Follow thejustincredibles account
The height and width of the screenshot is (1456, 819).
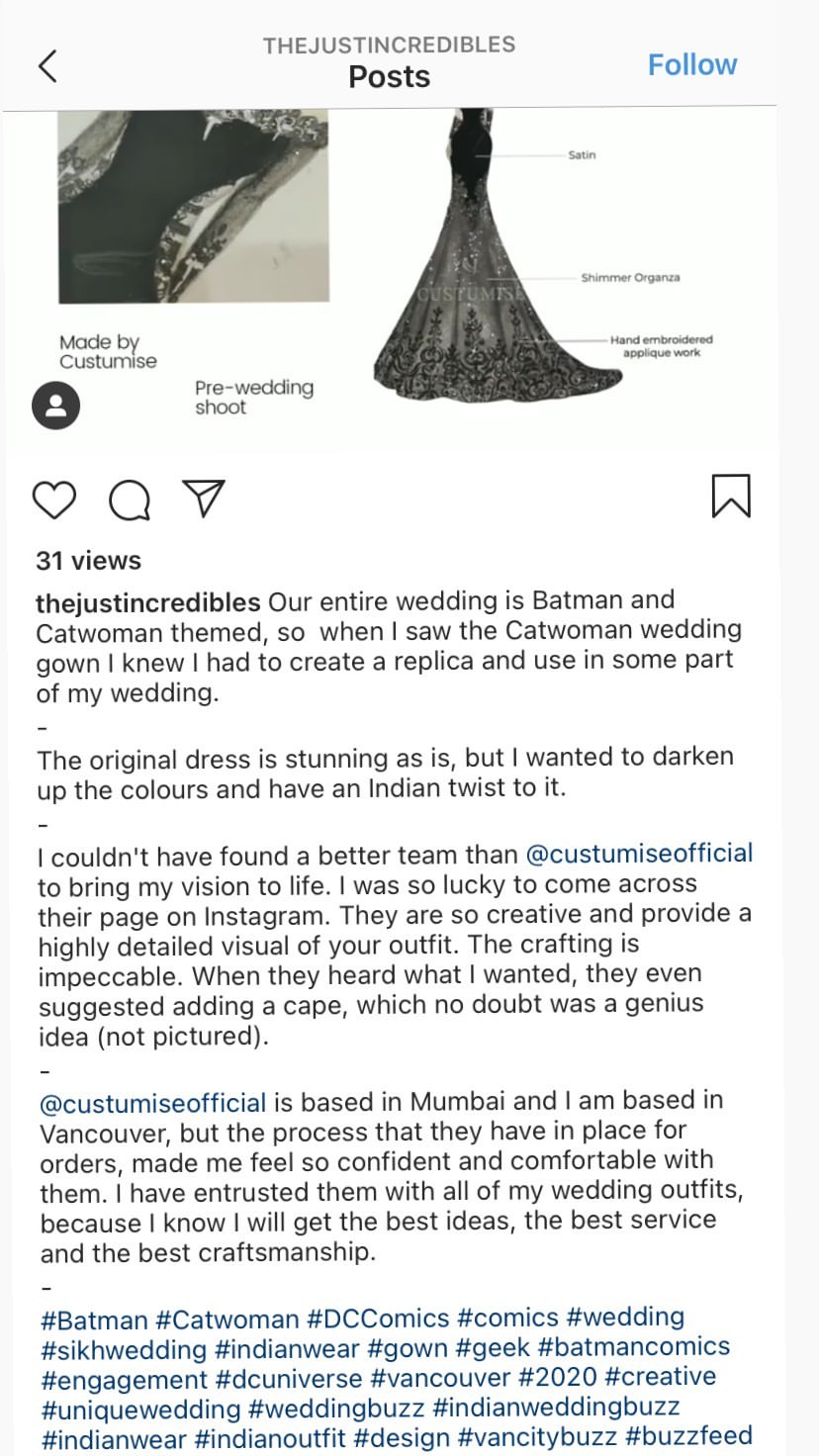tap(692, 64)
